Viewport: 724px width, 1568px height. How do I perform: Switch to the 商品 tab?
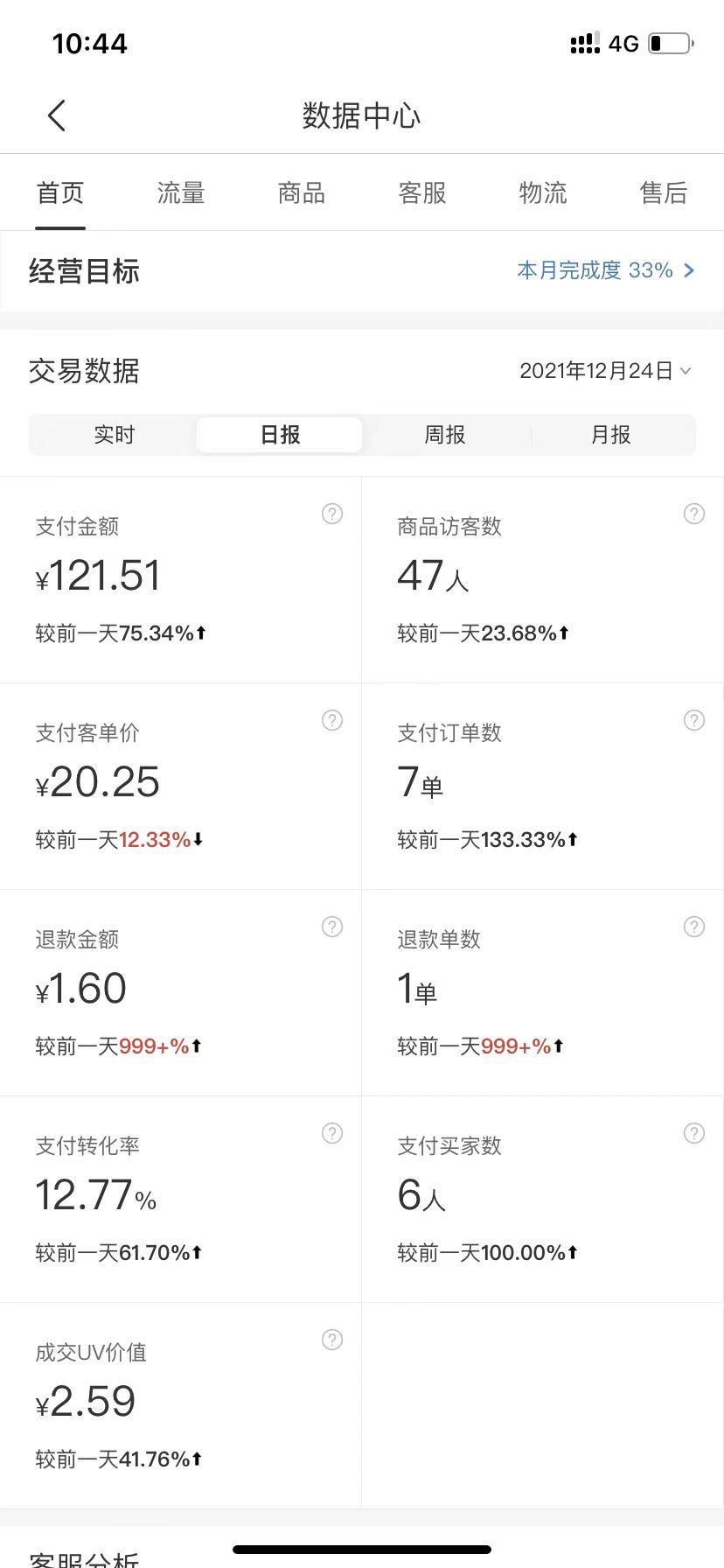pyautogui.click(x=302, y=192)
